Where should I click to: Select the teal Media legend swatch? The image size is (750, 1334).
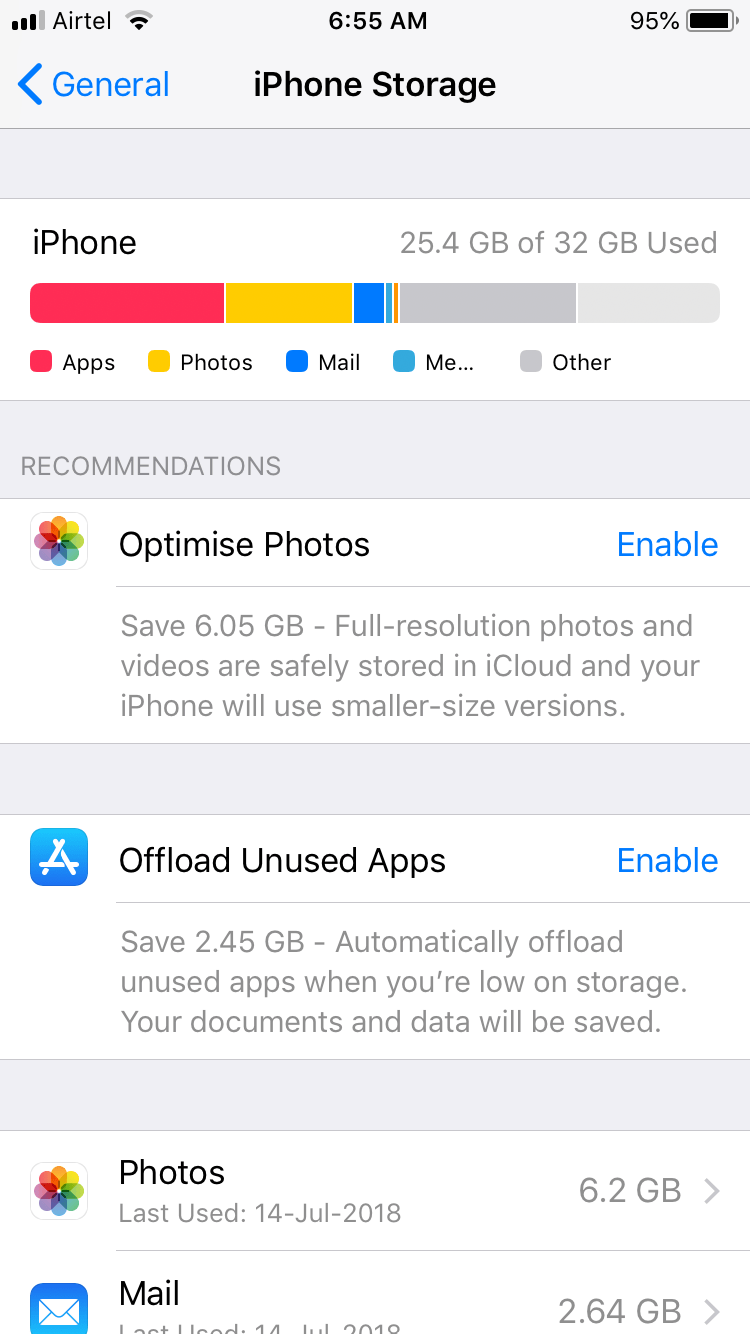(406, 362)
